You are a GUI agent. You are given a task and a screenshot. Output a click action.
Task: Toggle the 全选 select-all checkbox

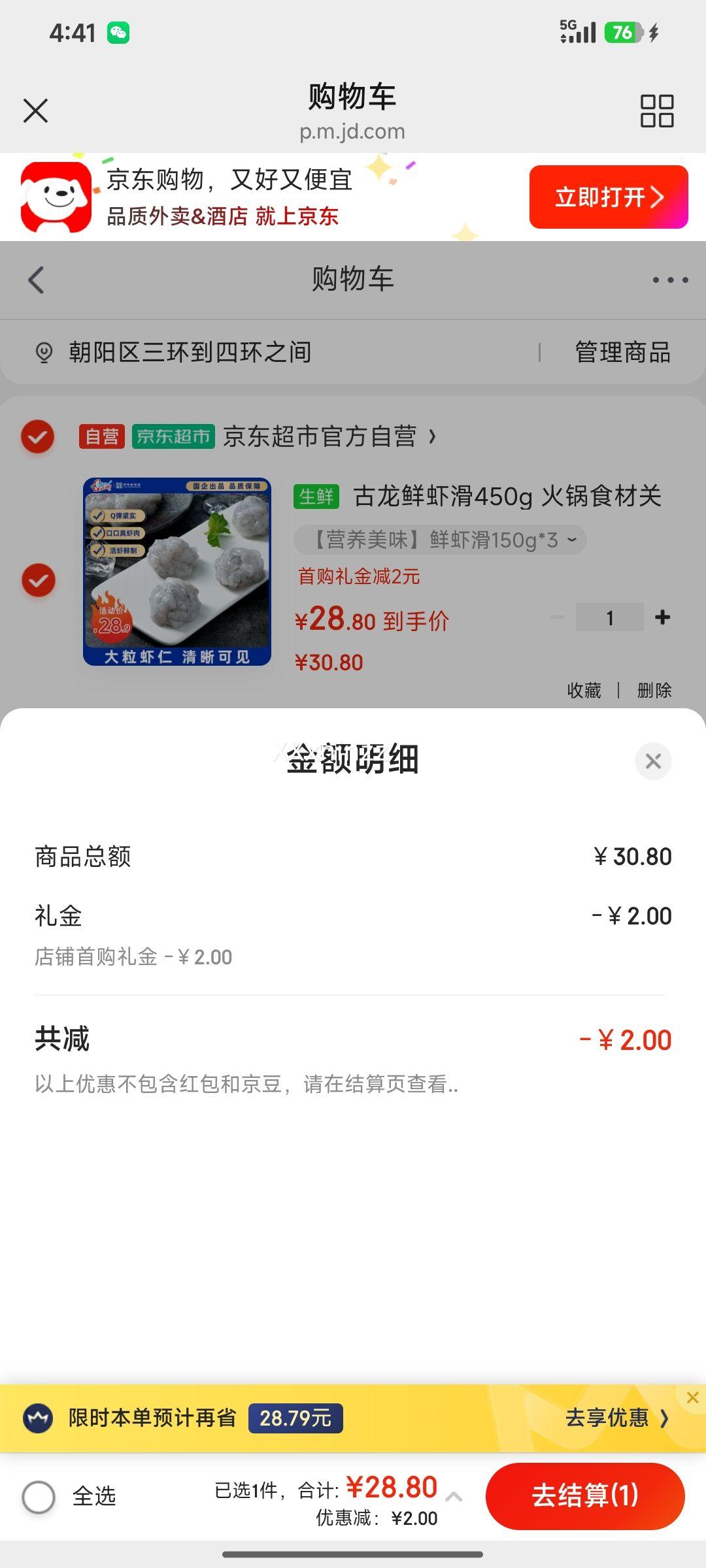pyautogui.click(x=39, y=1496)
